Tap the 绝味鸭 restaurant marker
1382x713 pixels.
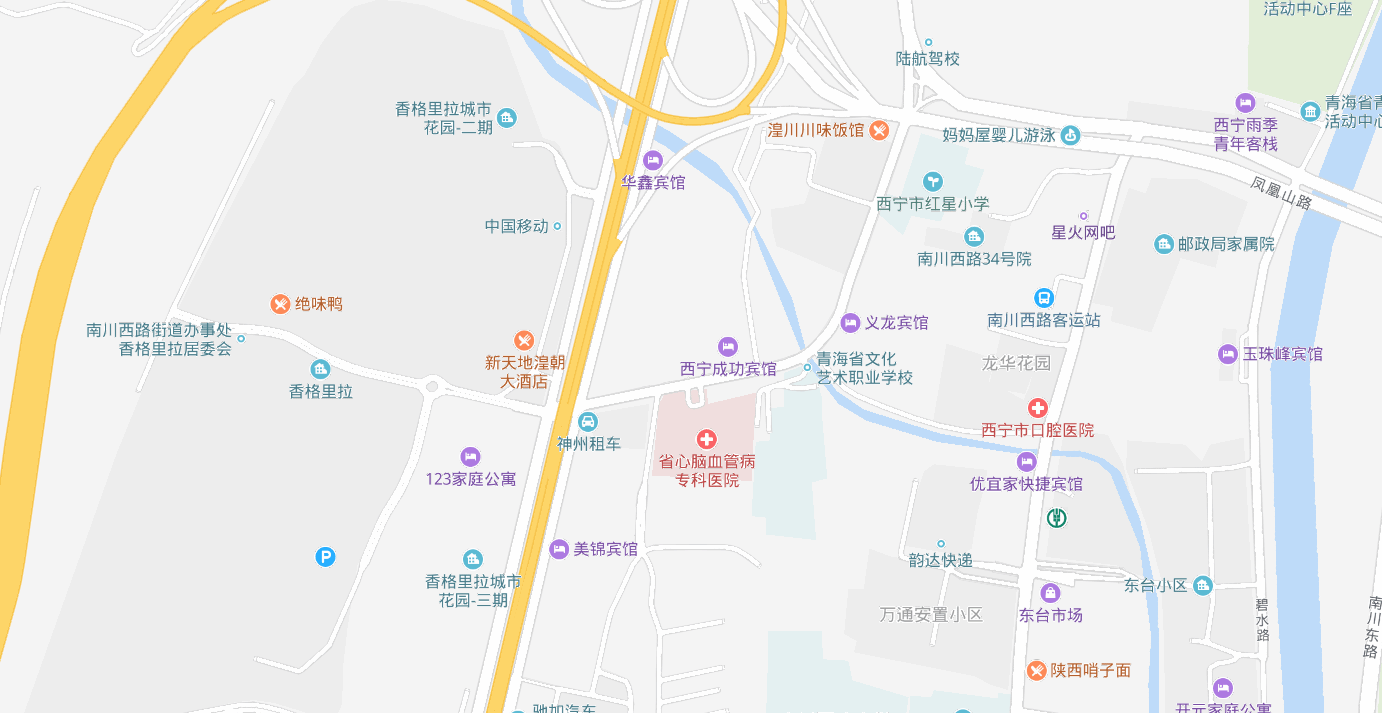(x=281, y=304)
